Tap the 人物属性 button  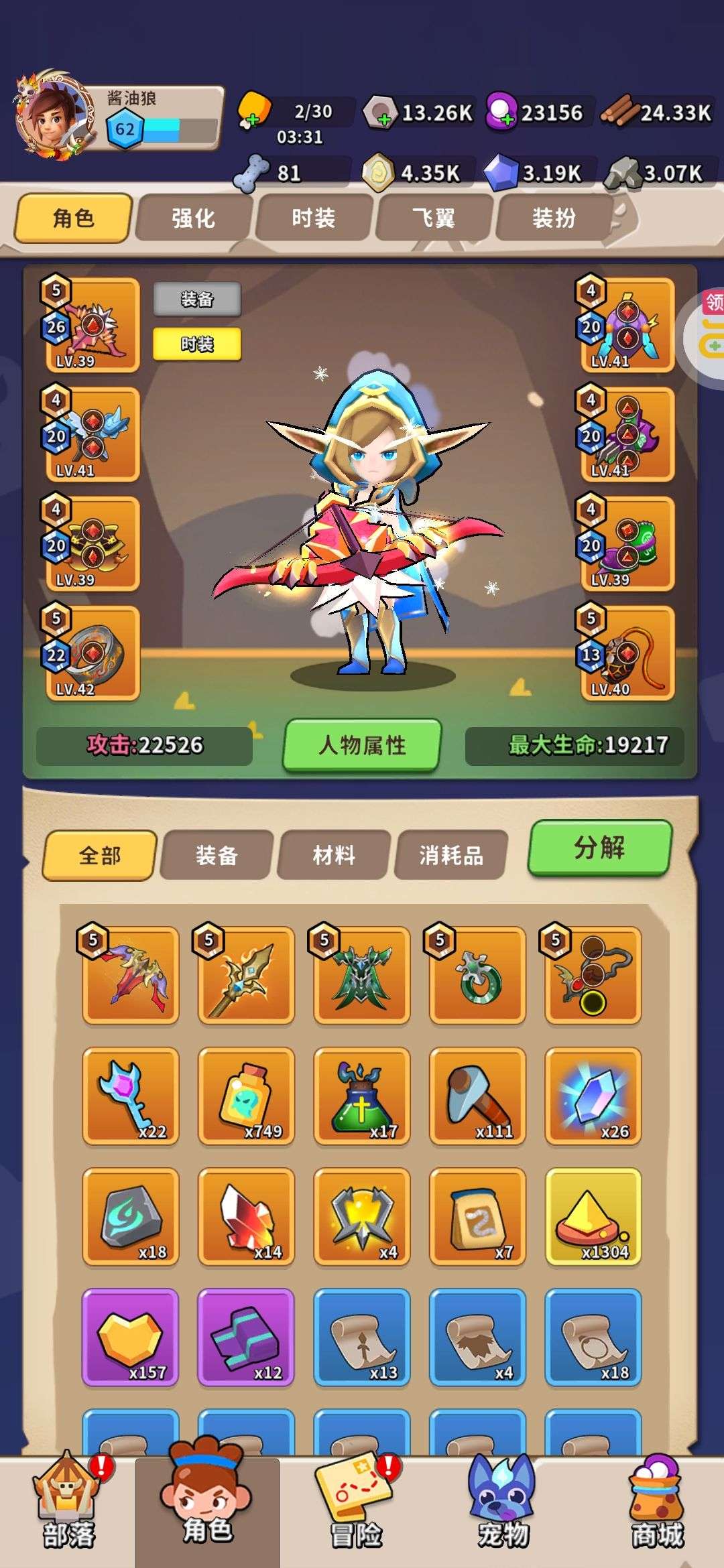[362, 745]
